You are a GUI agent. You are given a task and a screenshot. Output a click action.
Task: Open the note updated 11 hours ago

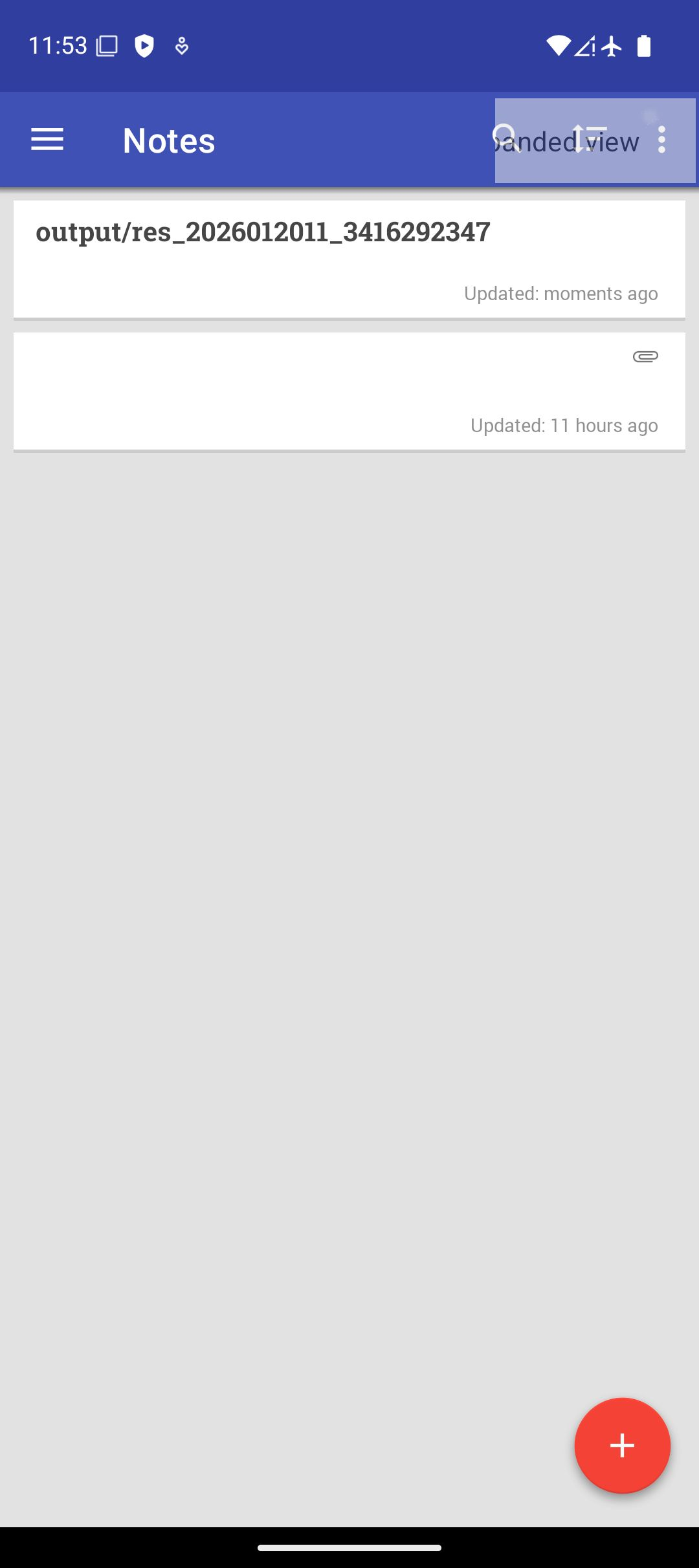tap(349, 391)
